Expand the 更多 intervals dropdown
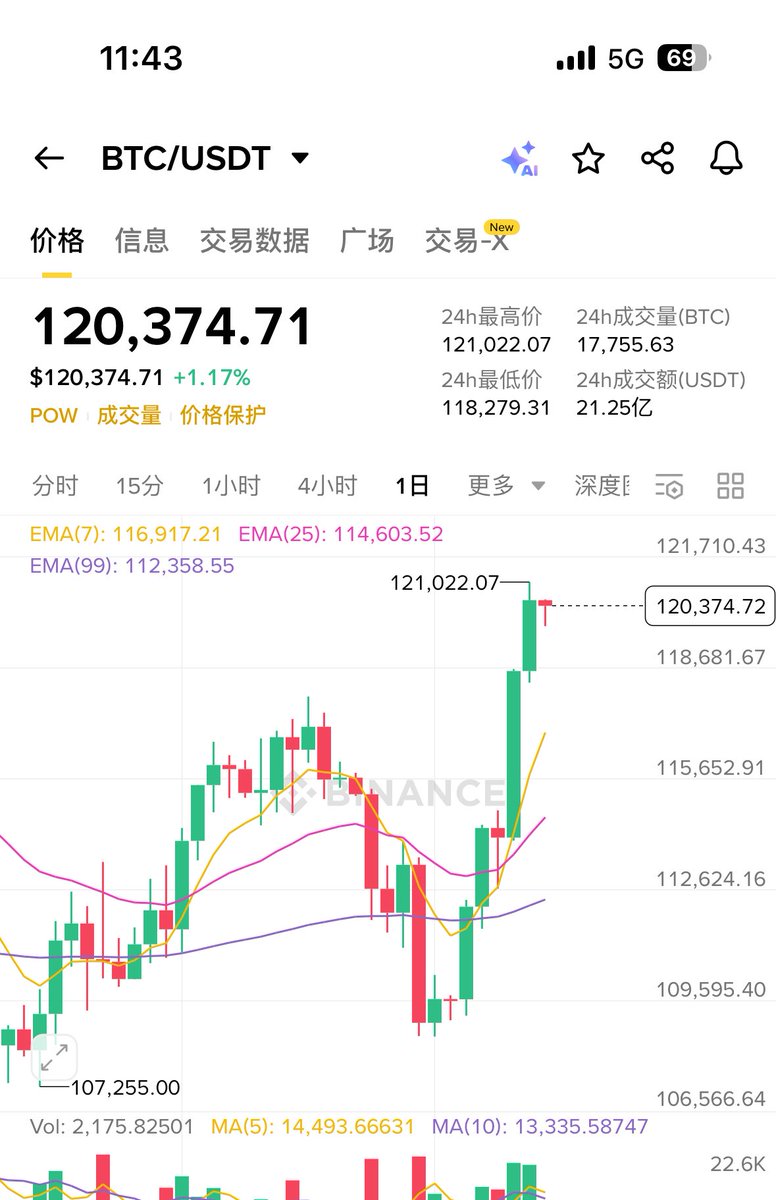776x1200 pixels. tap(506, 486)
